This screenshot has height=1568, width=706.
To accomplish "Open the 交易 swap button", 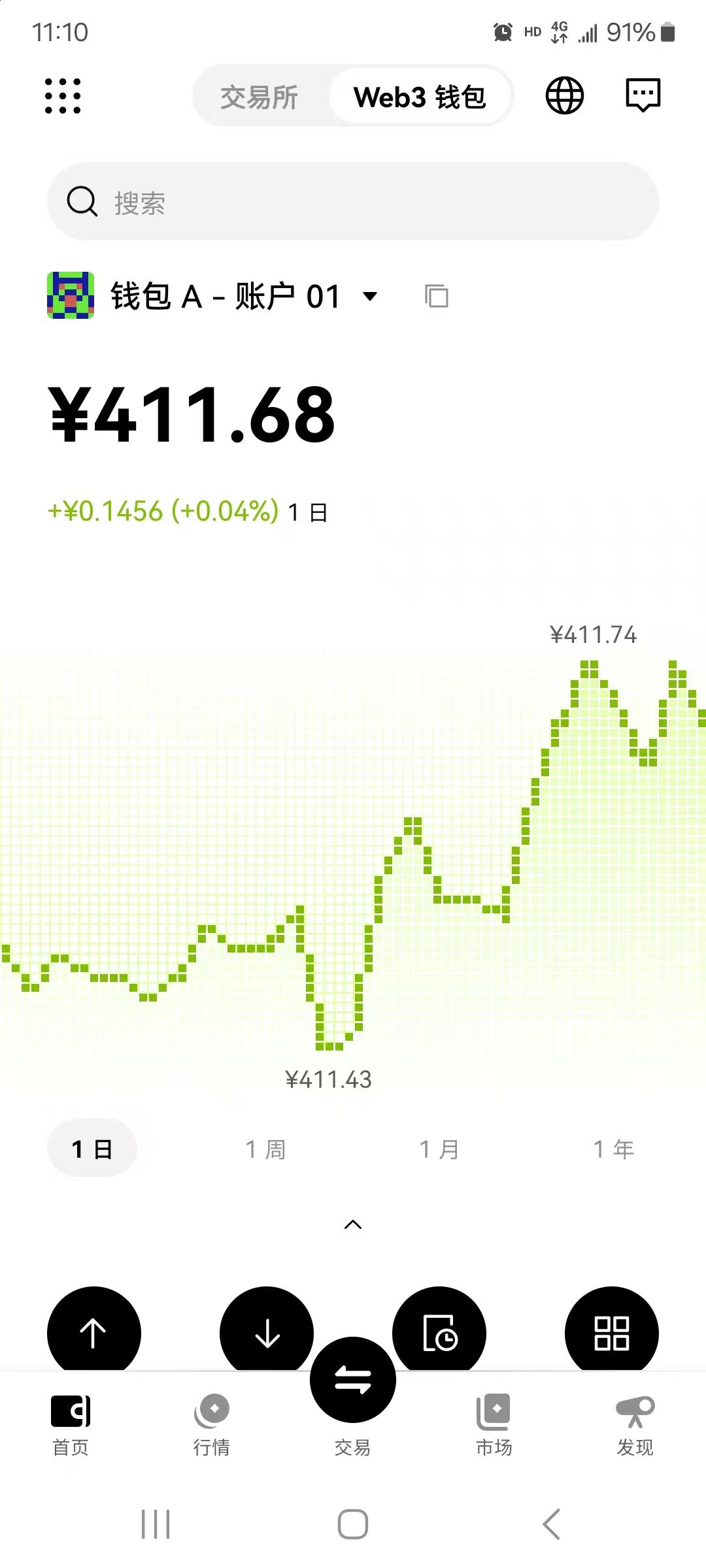I will pos(353,1380).
